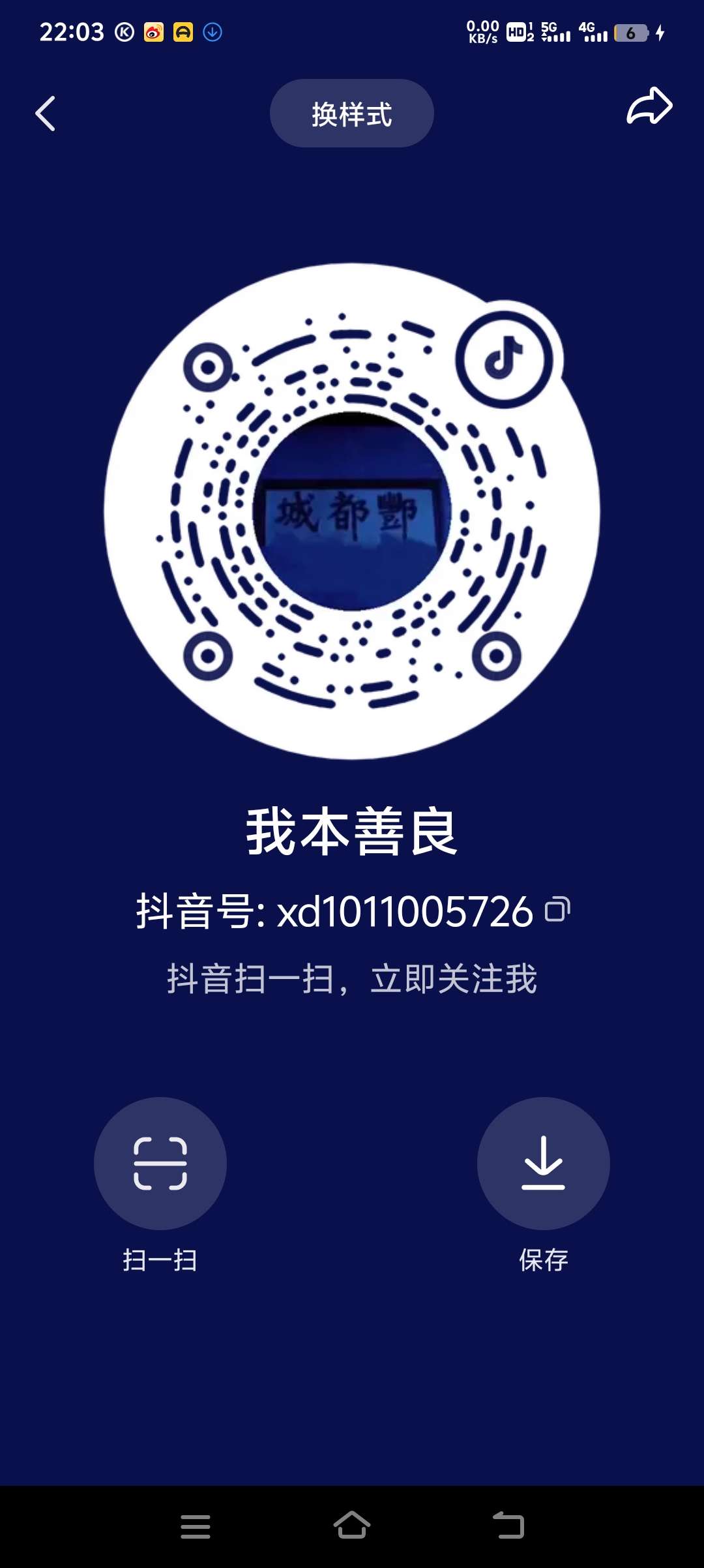Tap the 换样式 style change button
This screenshot has width=704, height=1568.
pos(351,113)
